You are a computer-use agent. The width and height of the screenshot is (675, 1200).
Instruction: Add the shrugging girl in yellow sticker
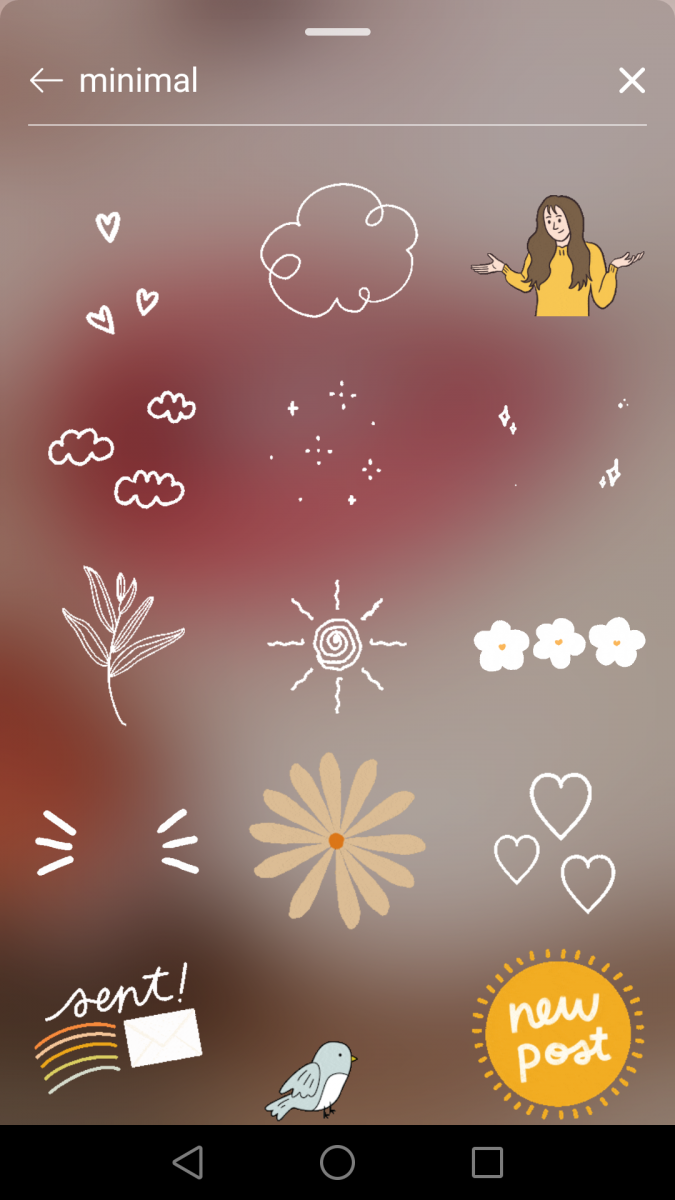(x=559, y=257)
